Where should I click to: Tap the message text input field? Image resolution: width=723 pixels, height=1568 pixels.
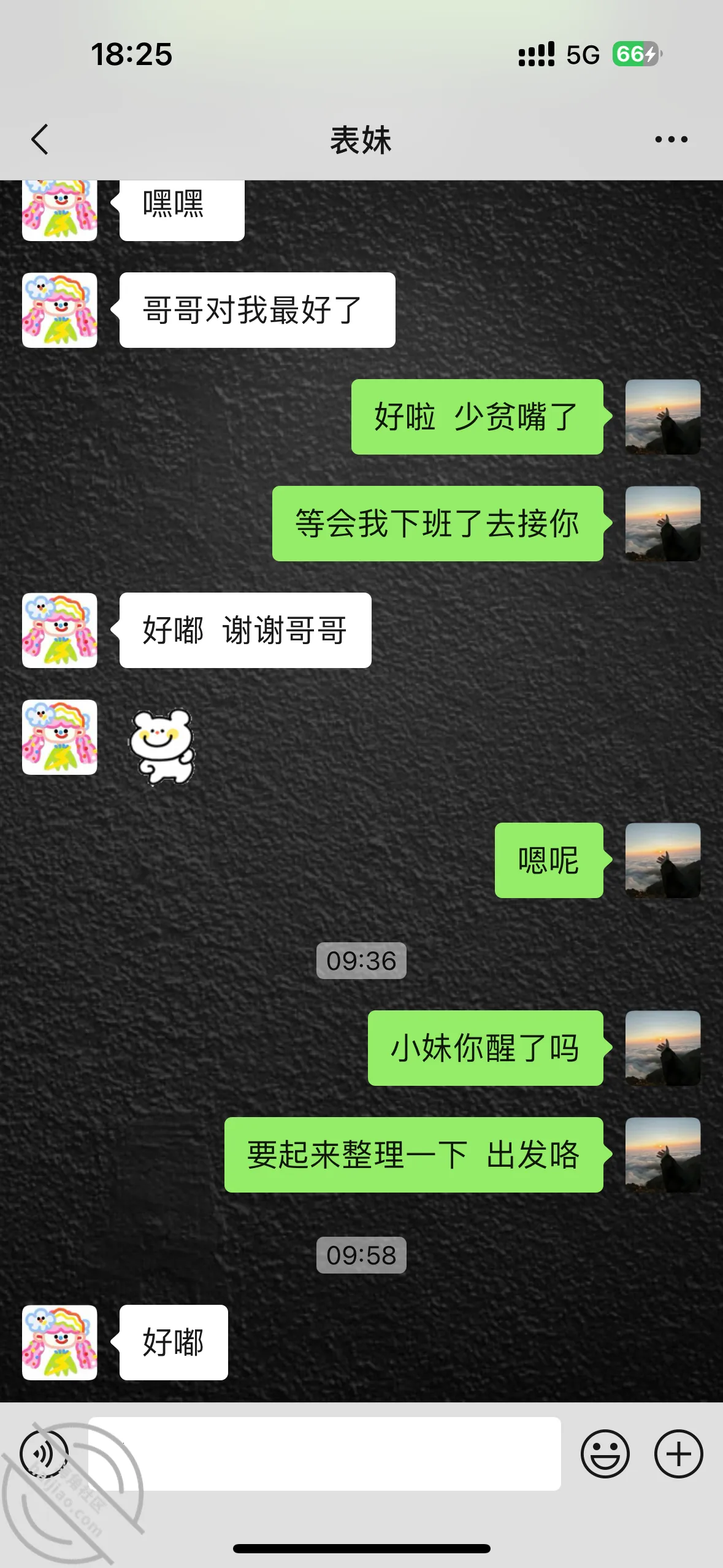tap(324, 1453)
